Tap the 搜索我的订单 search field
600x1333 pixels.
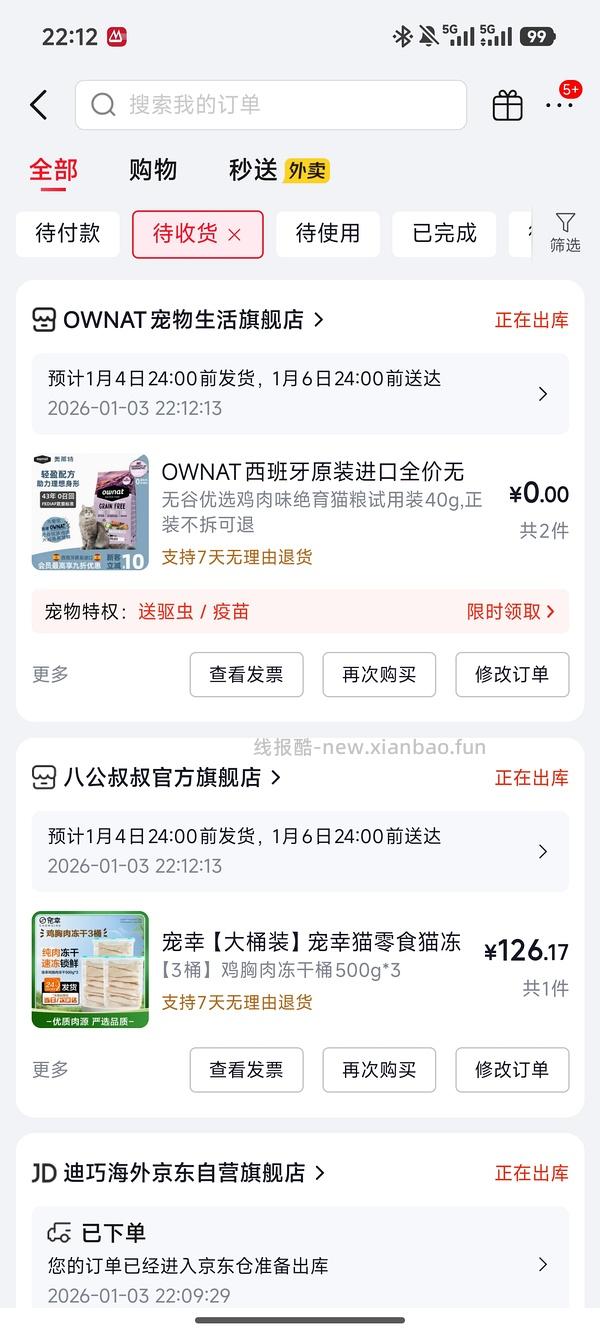pos(270,105)
